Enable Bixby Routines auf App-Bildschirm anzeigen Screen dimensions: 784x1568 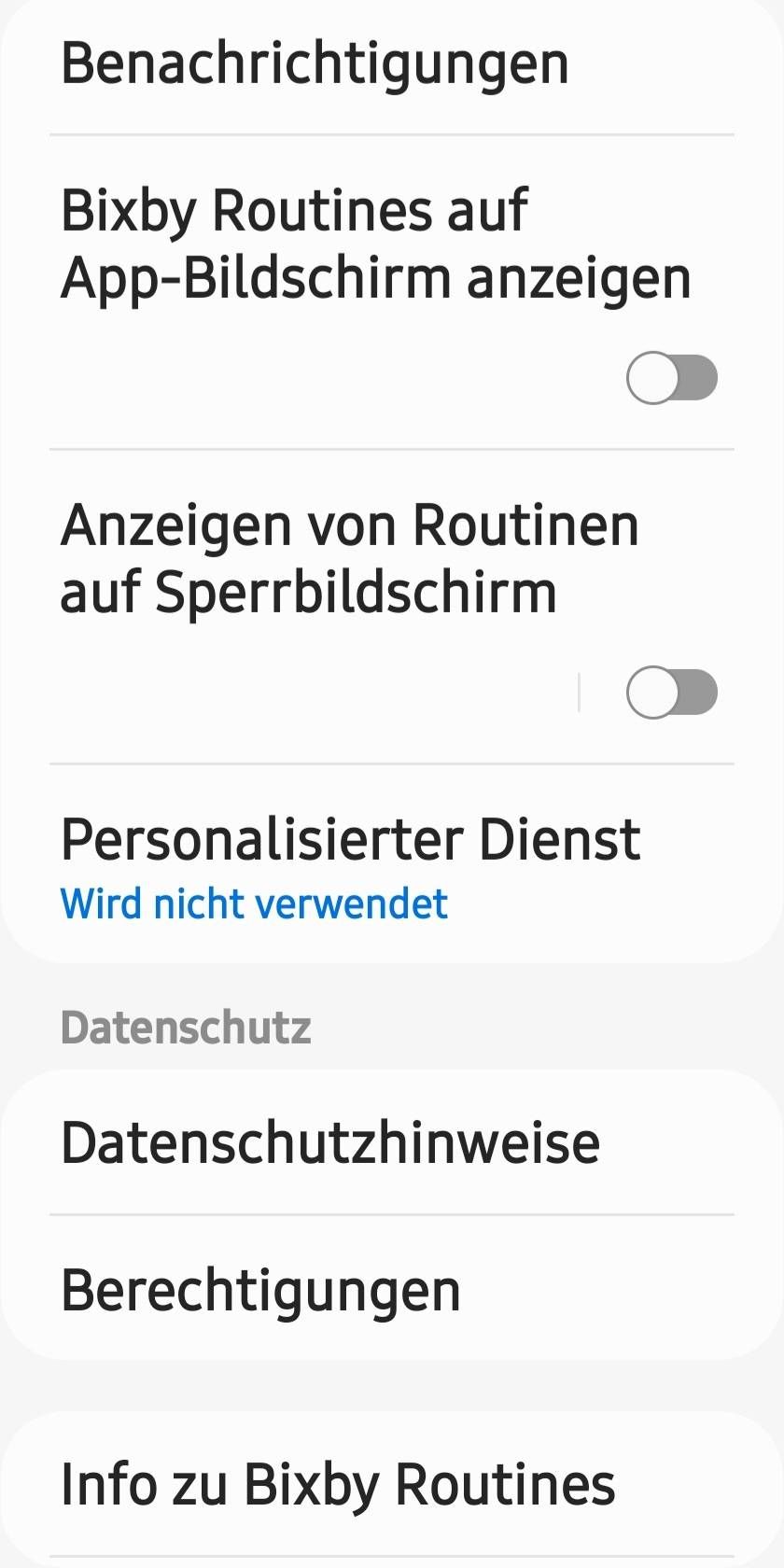point(671,378)
